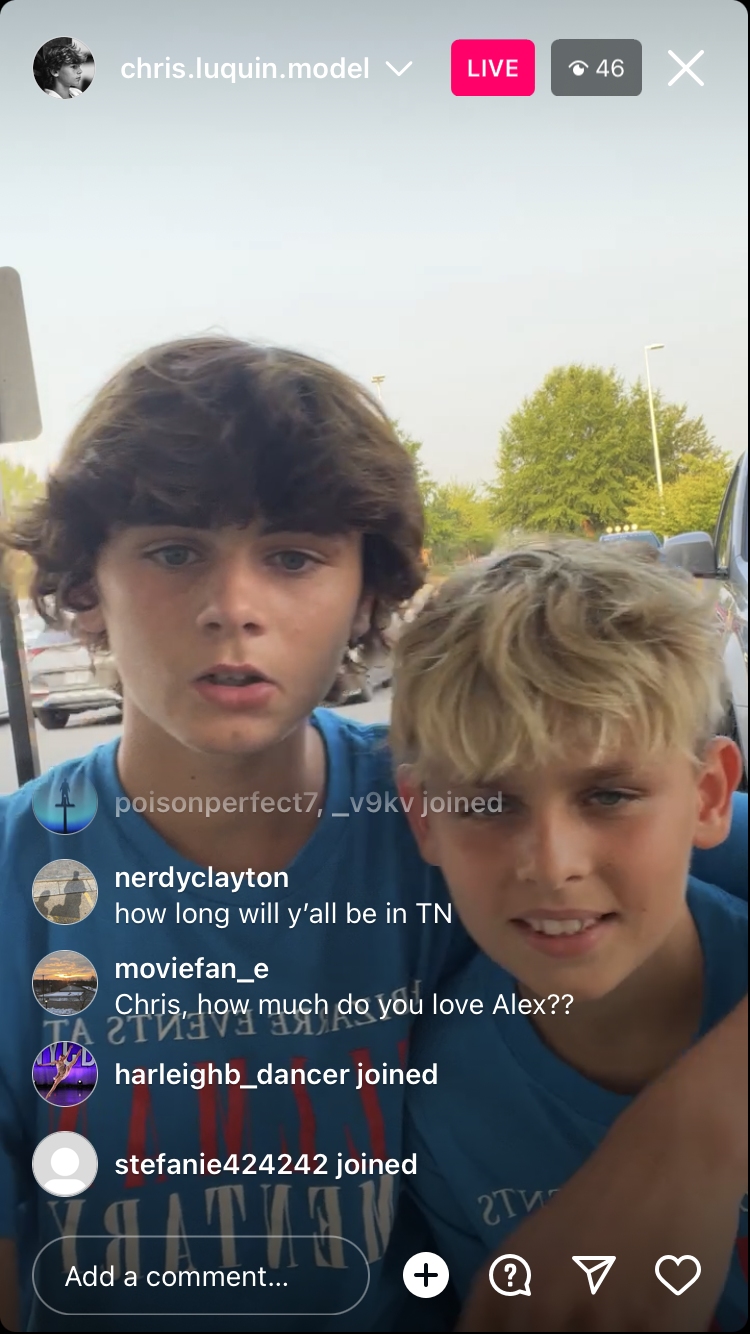
Task: Open the viewer count list
Action: [x=596, y=68]
